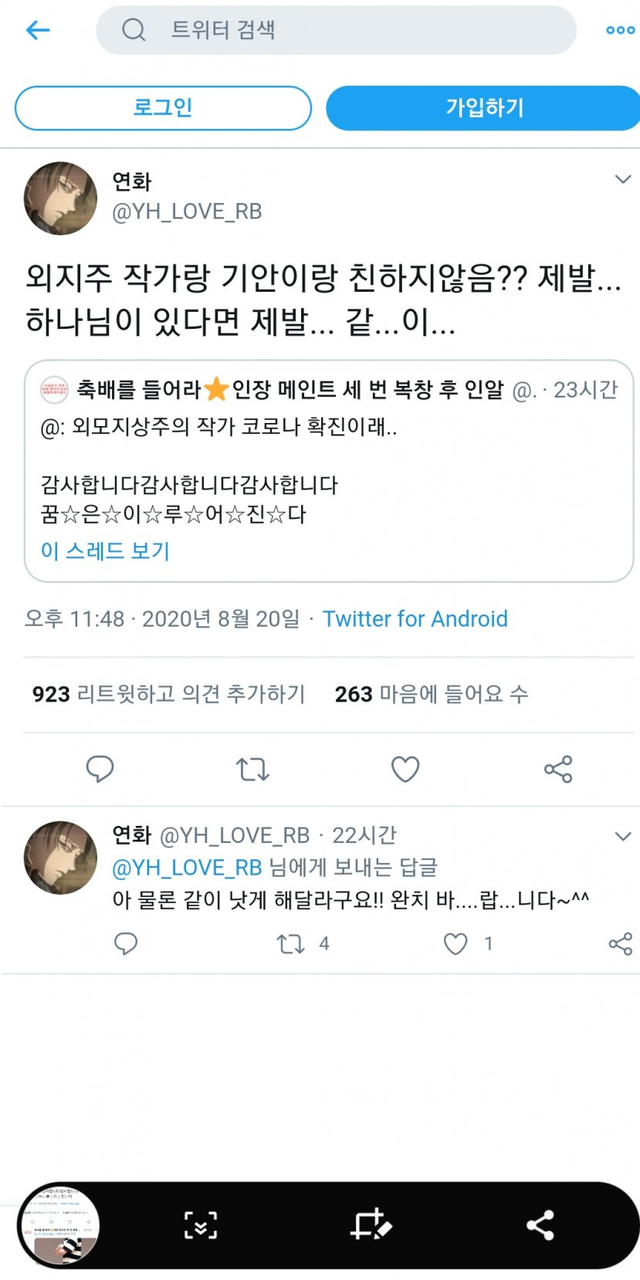
Task: Expand the chevron menu on main tweet
Action: click(622, 179)
